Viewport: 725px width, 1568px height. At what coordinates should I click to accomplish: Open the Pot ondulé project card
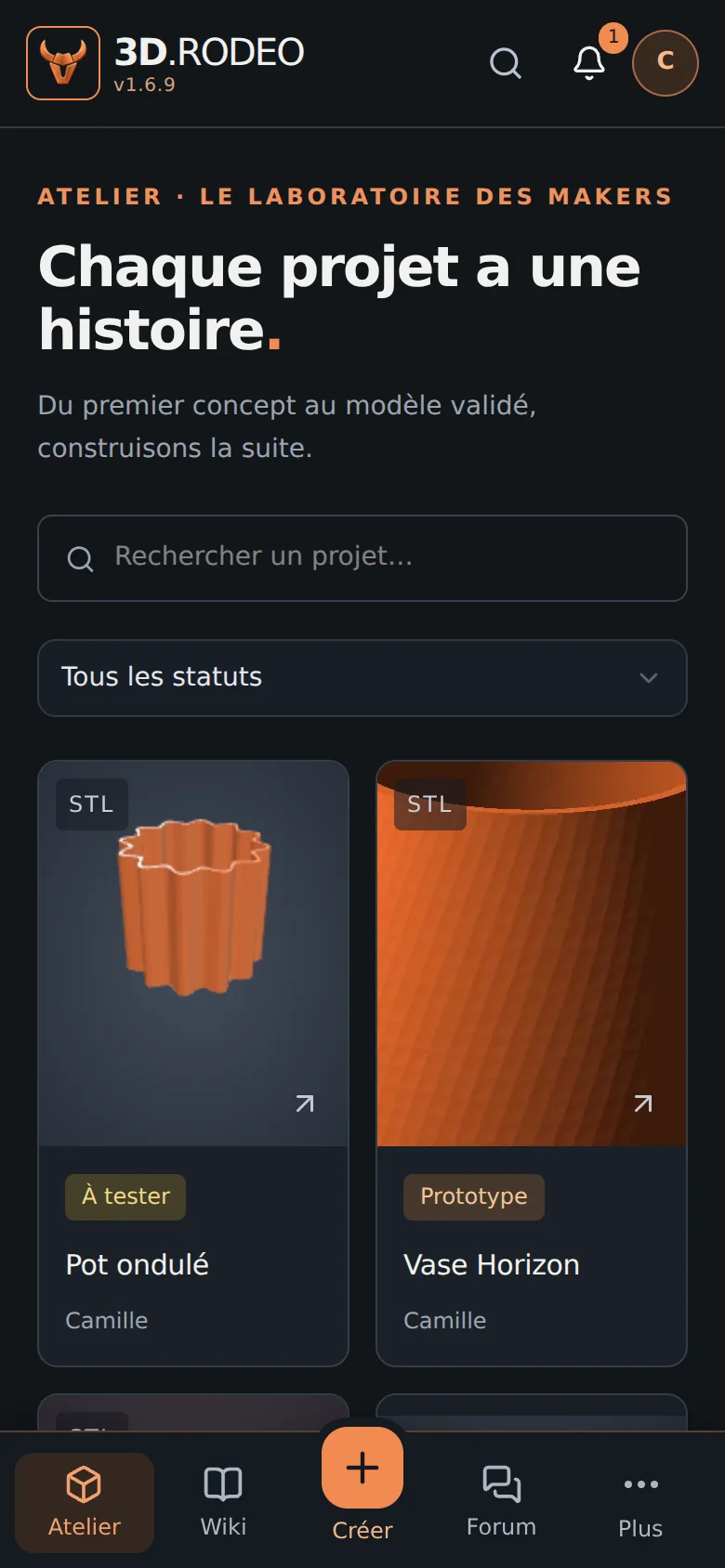click(193, 1064)
